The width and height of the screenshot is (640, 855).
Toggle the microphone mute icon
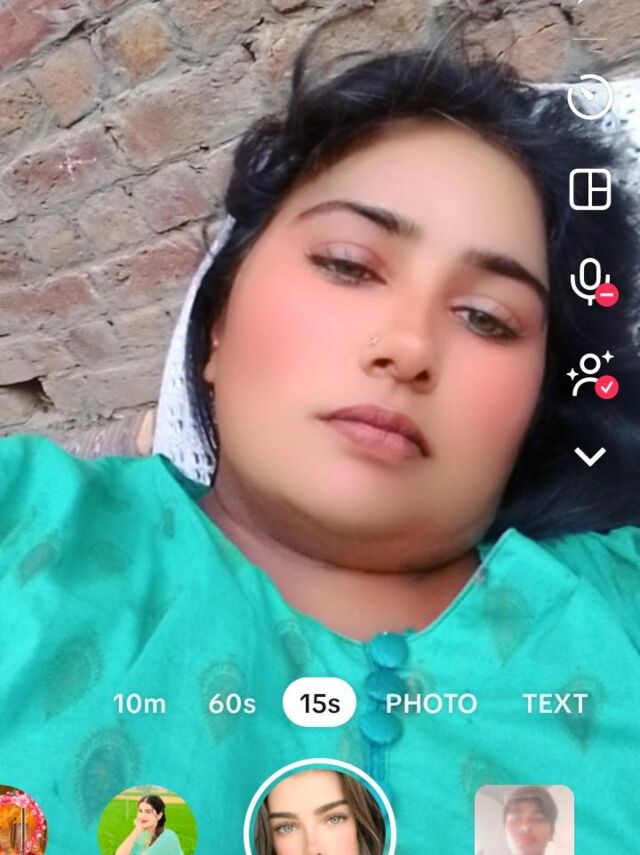coord(591,282)
